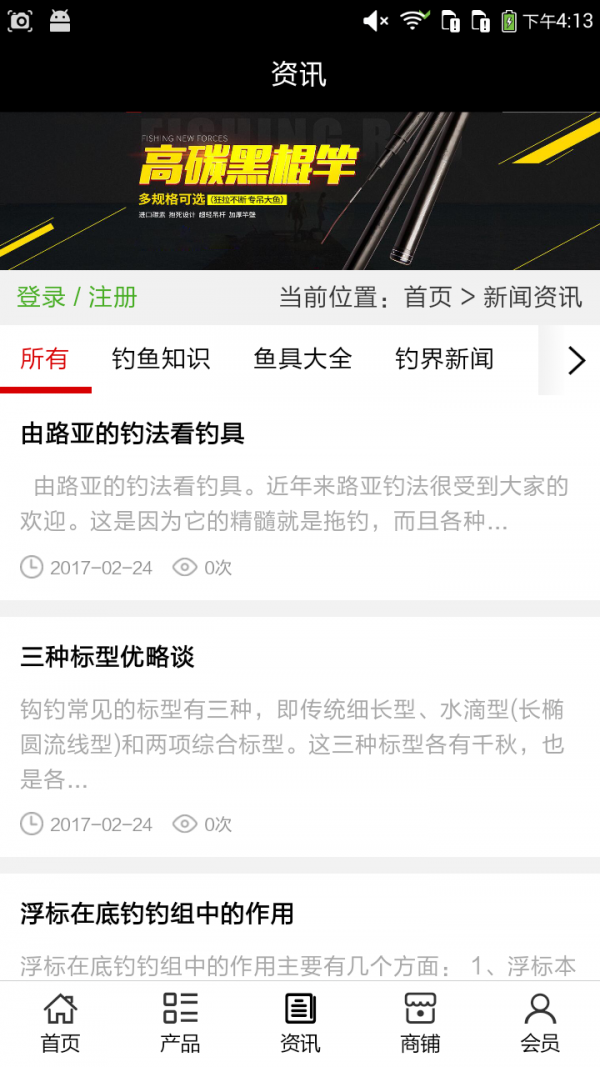The image size is (600, 1067).
Task: Go to the 首页 bottom tab
Action: [x=60, y=1023]
